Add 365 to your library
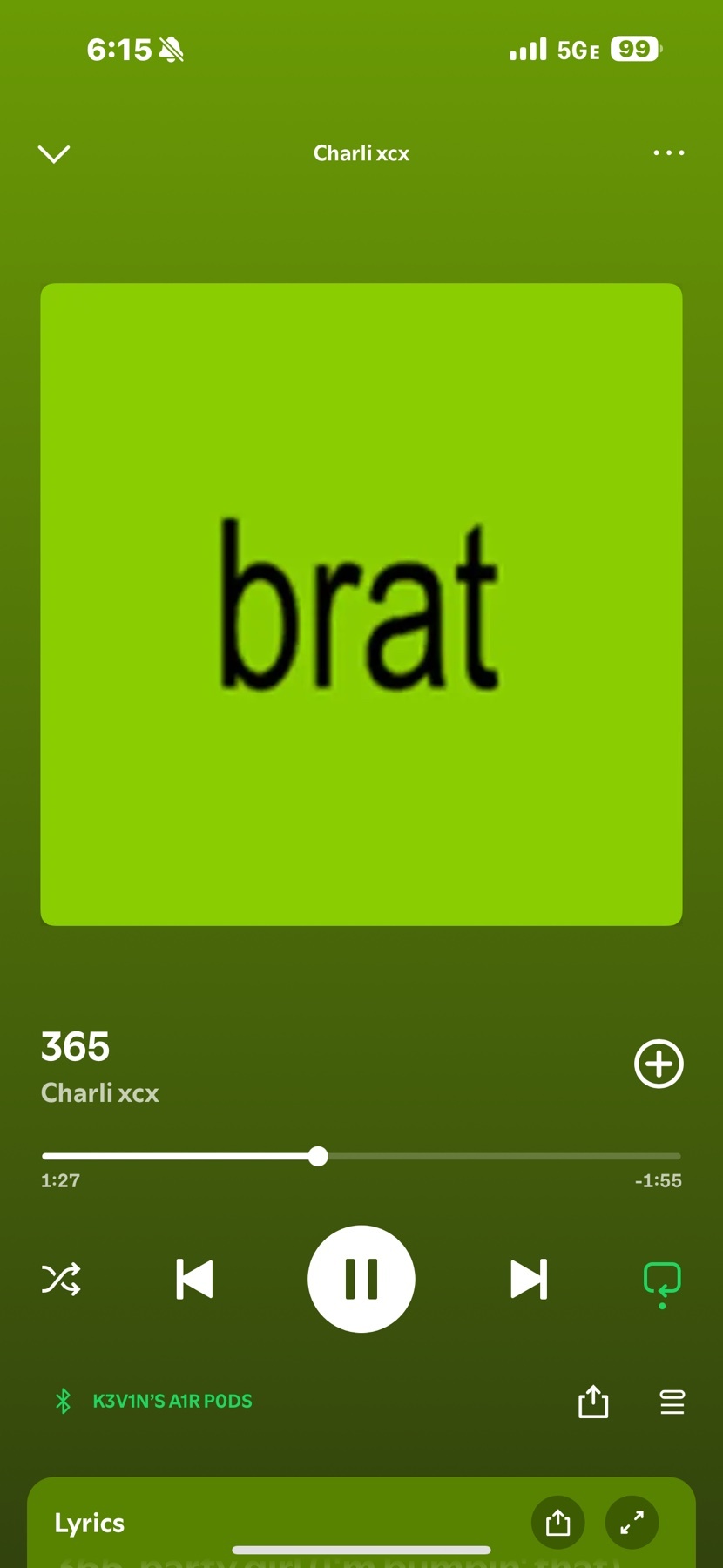The height and width of the screenshot is (1568, 723). point(659,1064)
